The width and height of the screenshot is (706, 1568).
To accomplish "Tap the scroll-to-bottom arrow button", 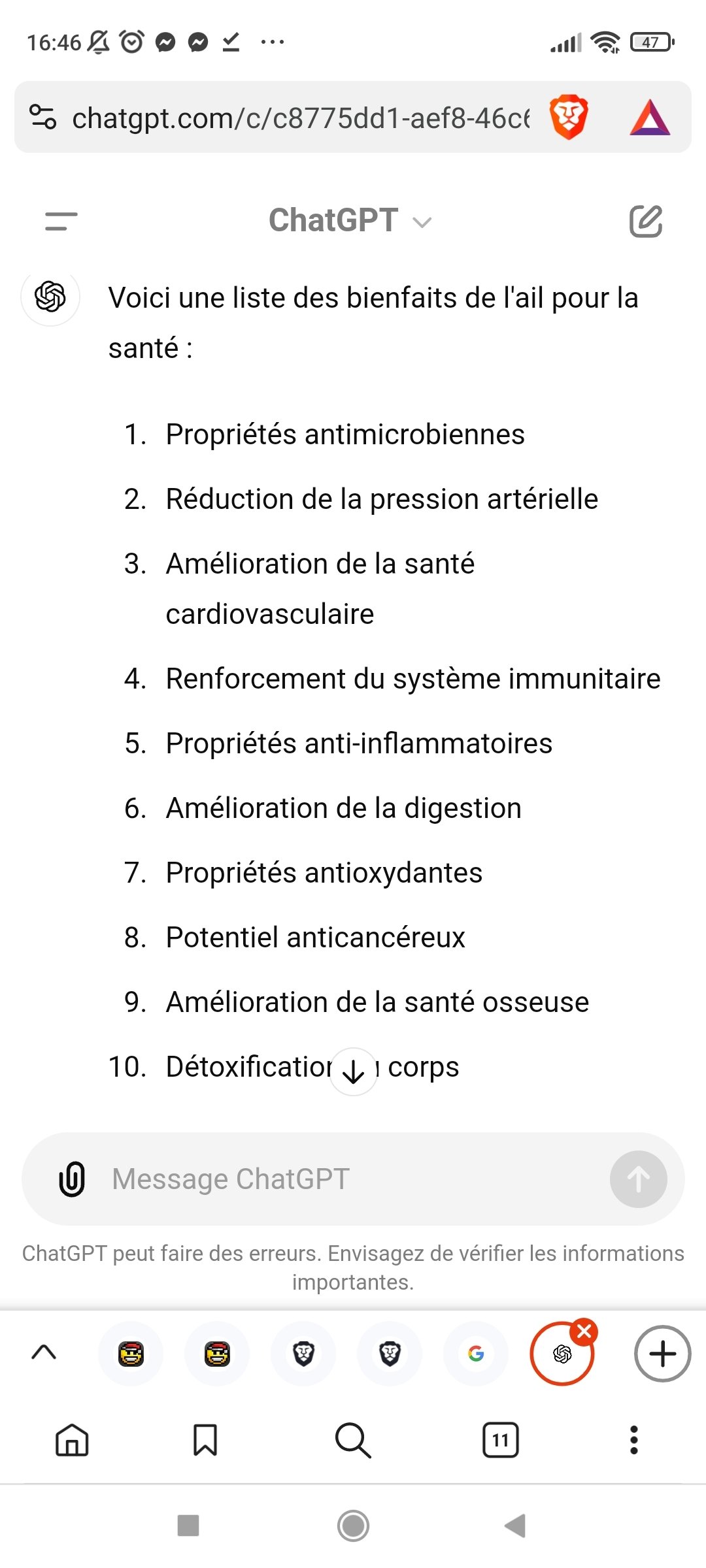I will [353, 1071].
